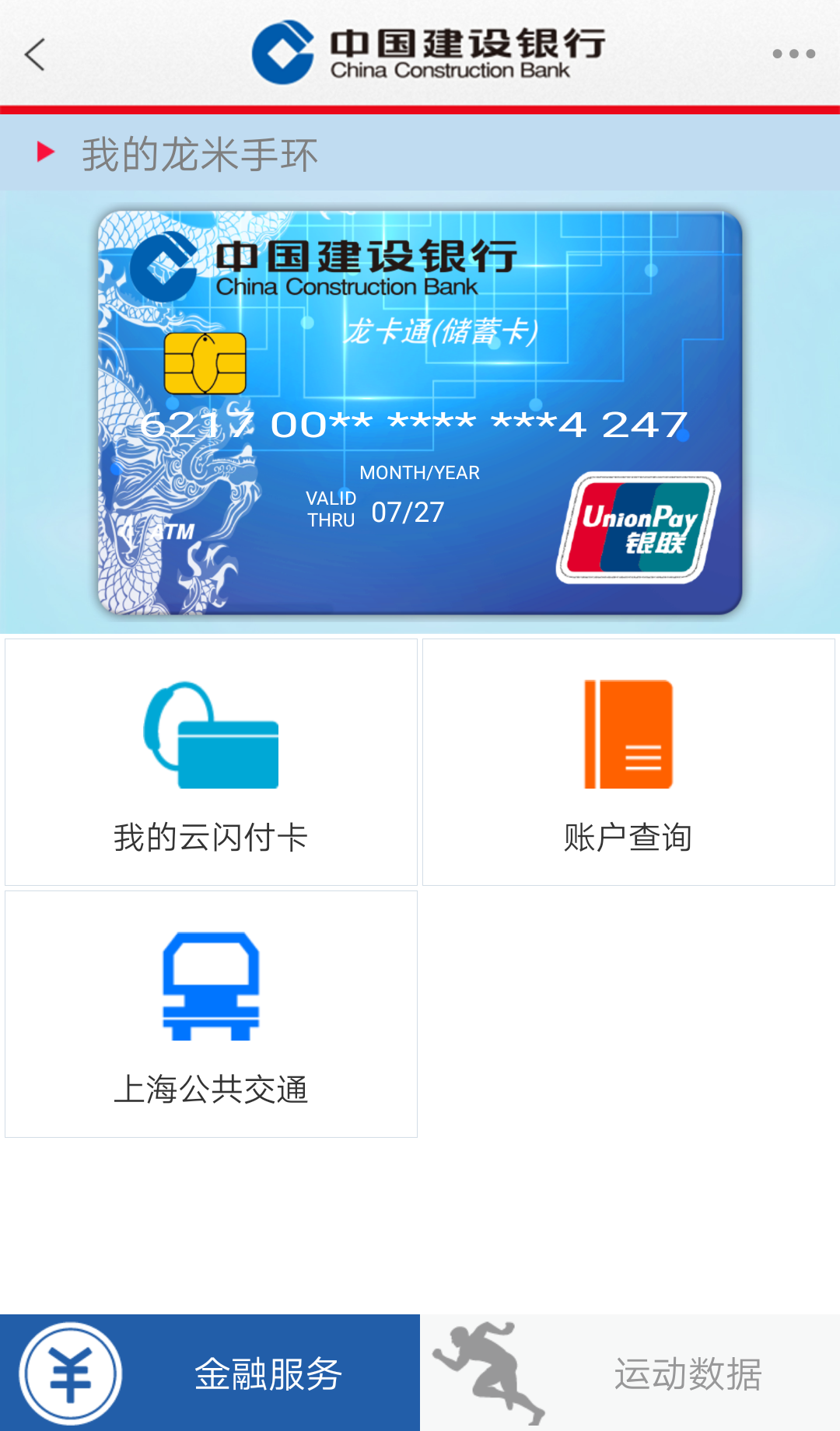Tap the 龙卡通 bank card image
Image resolution: width=840 pixels, height=1431 pixels.
click(420, 412)
